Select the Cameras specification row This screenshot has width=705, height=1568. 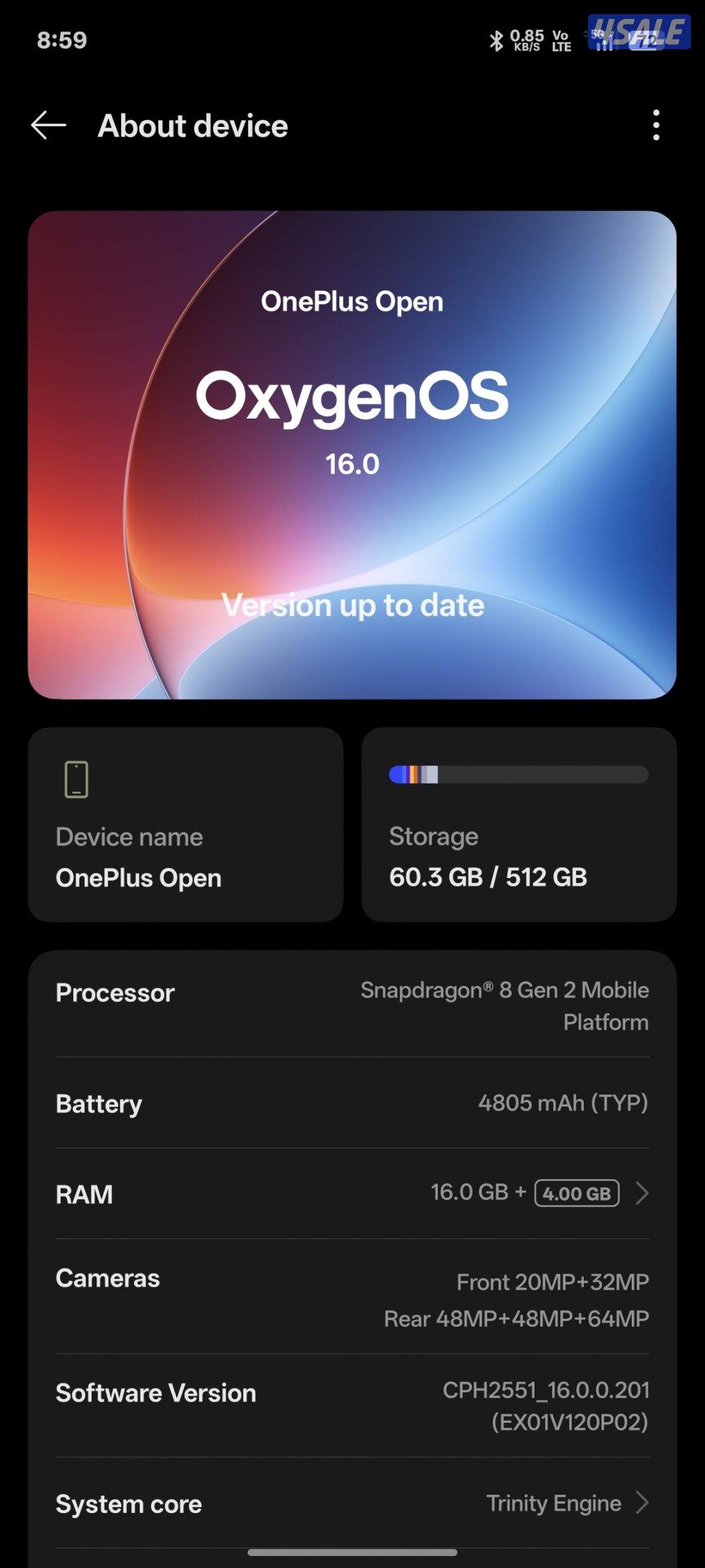[352, 1300]
